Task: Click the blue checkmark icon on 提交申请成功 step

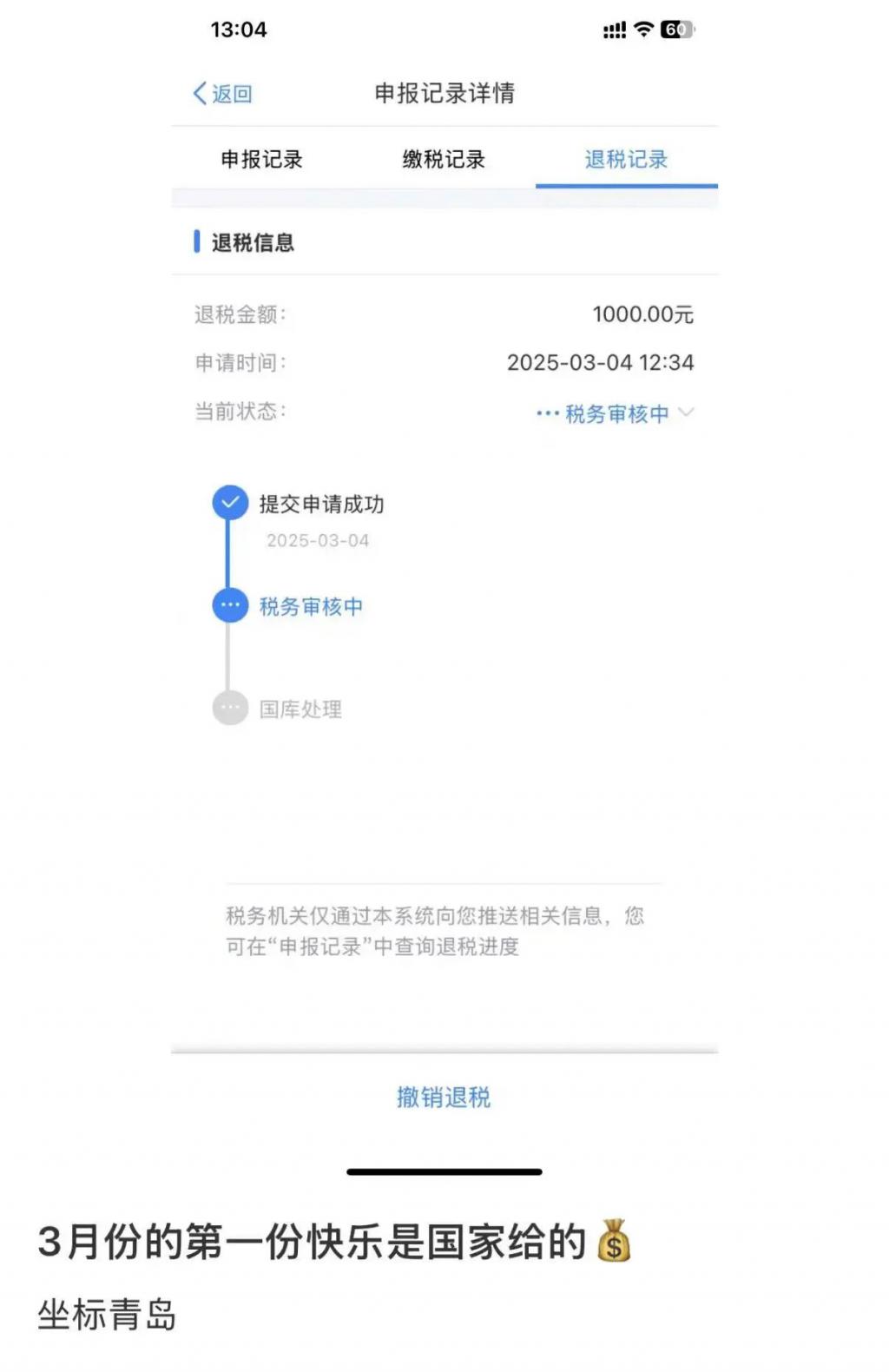Action: (x=230, y=502)
